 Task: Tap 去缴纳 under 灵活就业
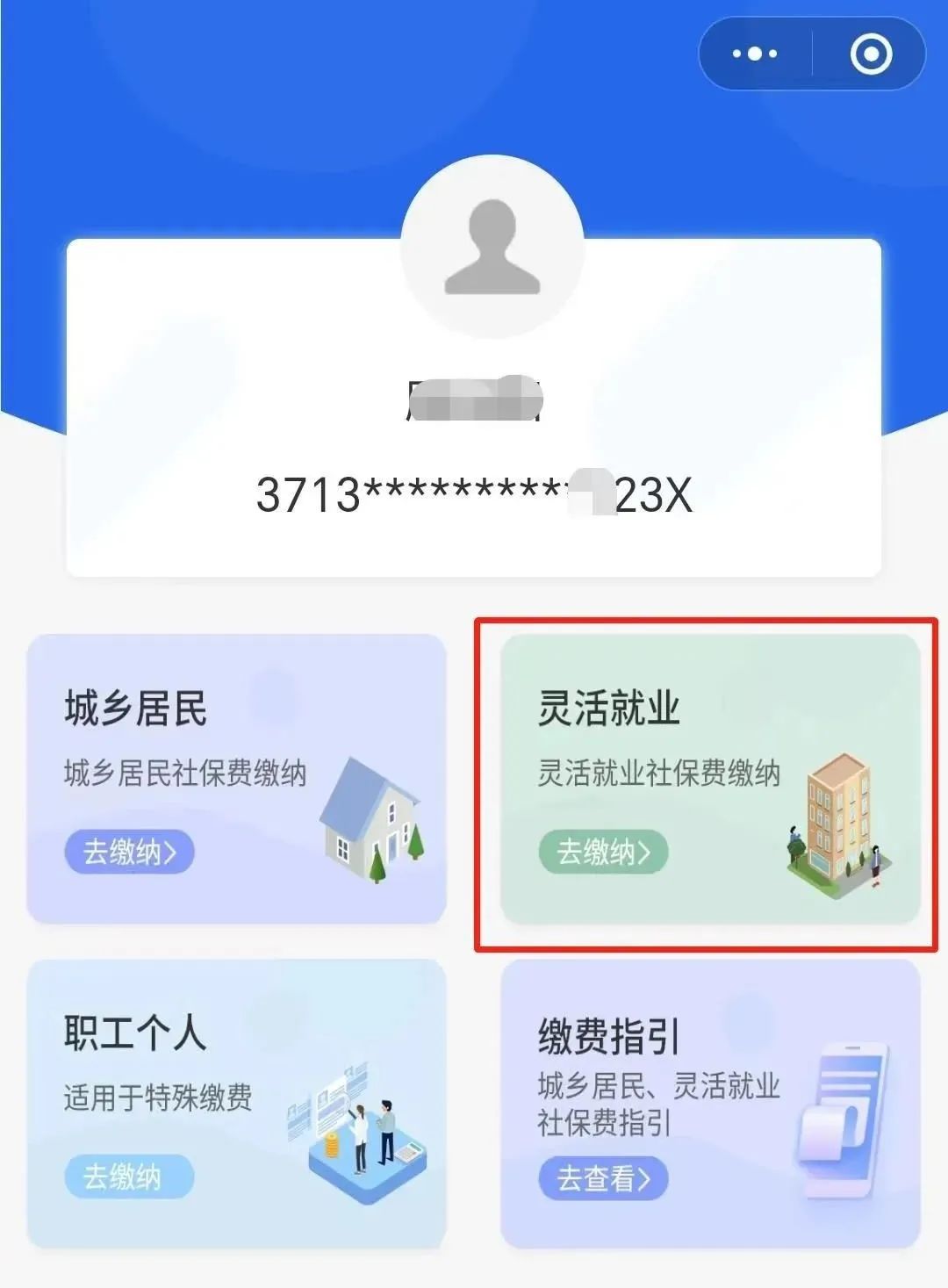coord(603,852)
